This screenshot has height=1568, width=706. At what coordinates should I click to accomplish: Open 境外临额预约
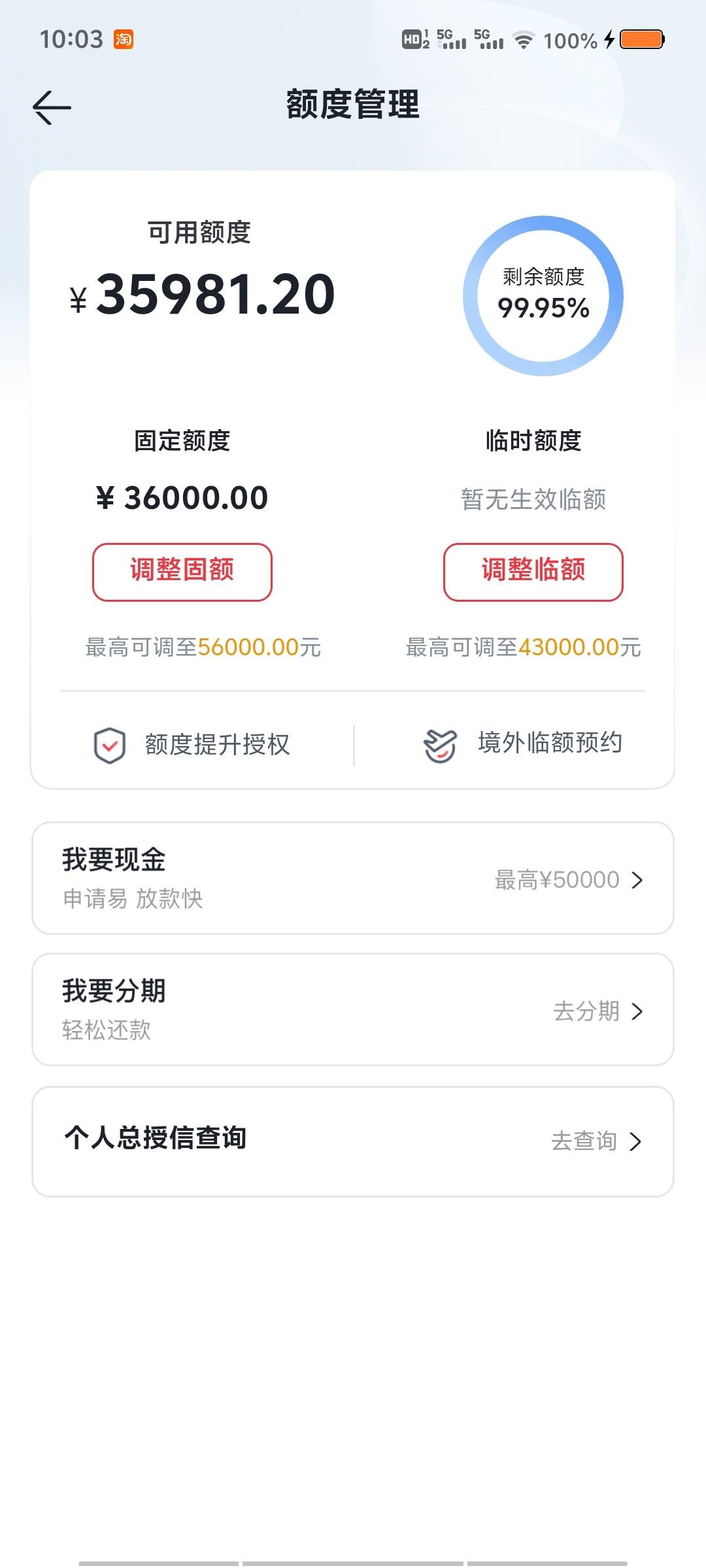tap(523, 745)
